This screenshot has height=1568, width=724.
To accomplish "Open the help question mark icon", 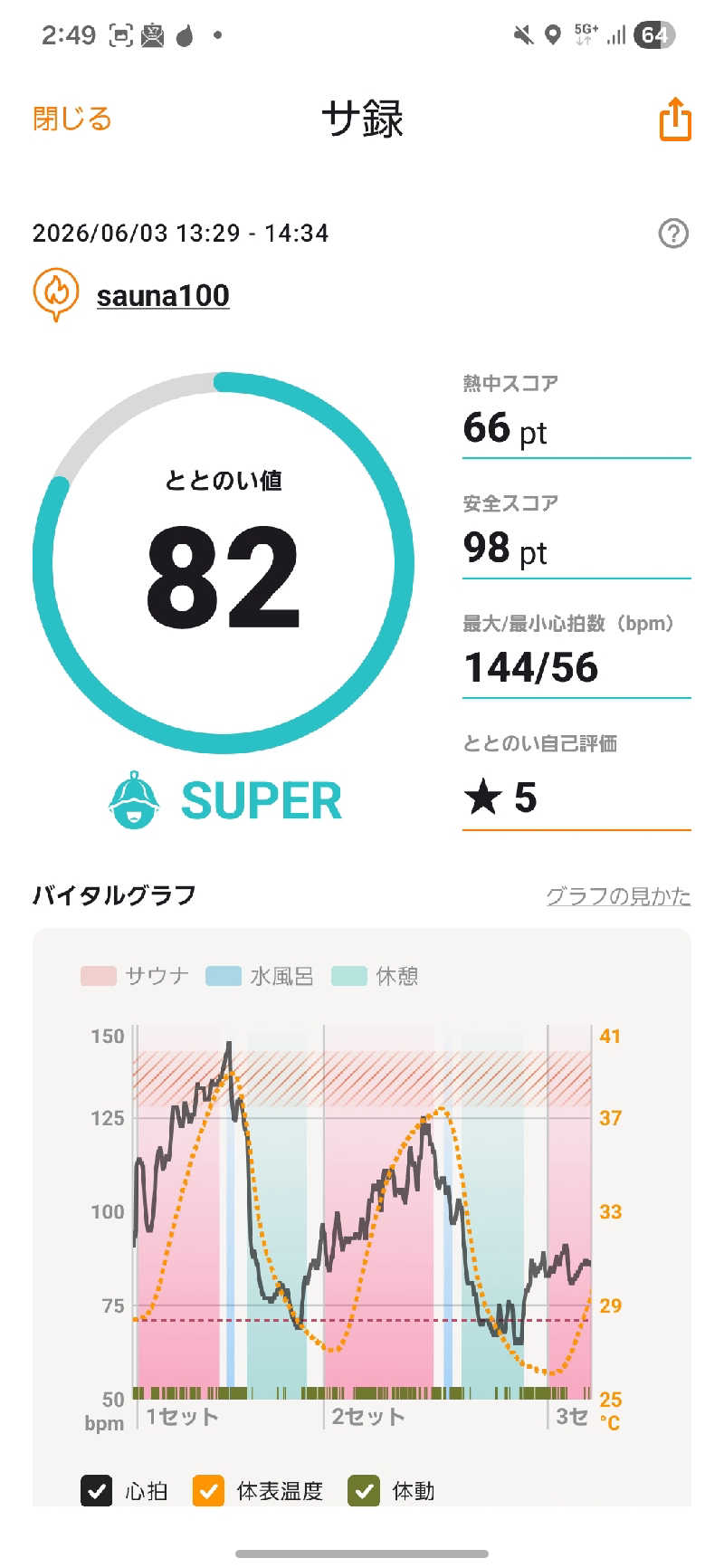I will point(673,234).
